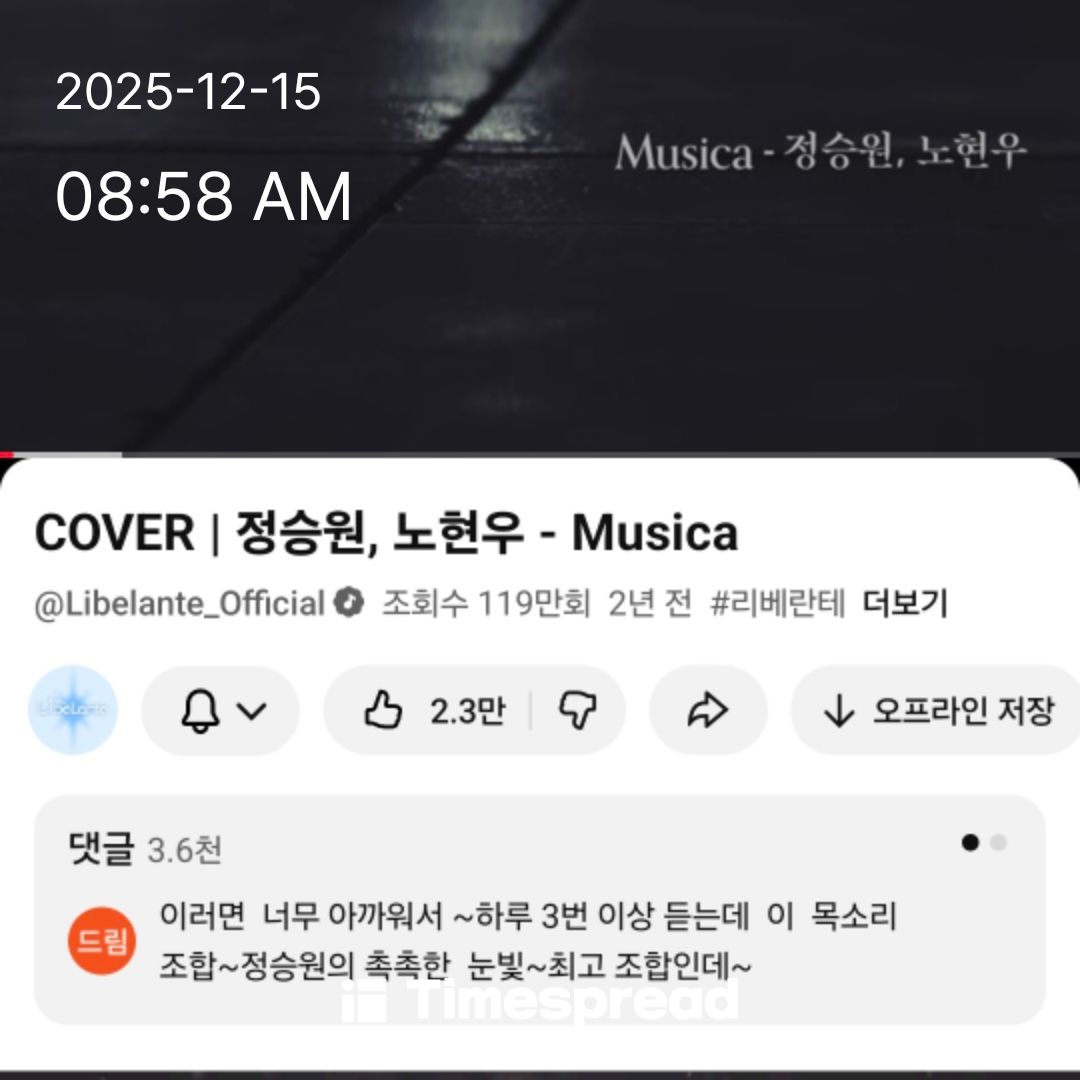Image resolution: width=1080 pixels, height=1080 pixels.
Task: Open the Libelante channel avatar
Action: click(73, 710)
